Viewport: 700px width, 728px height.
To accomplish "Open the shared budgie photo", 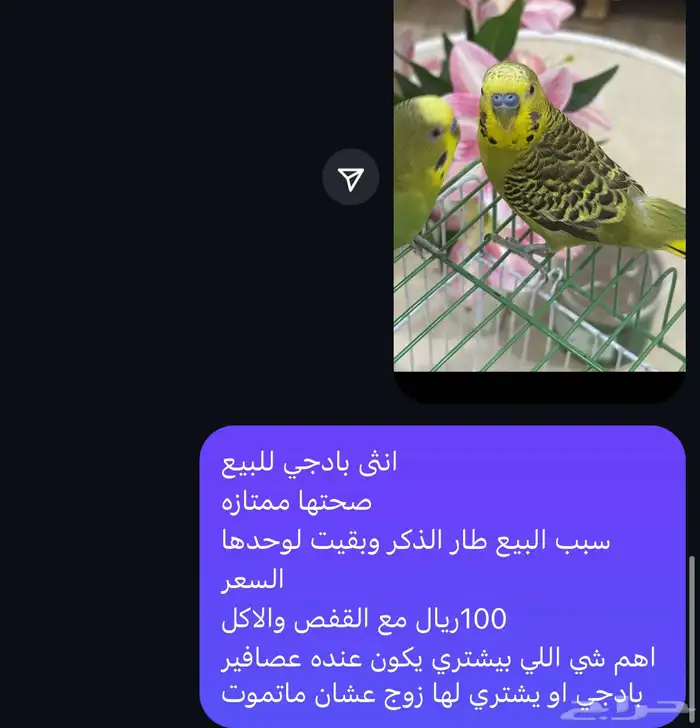I will 538,190.
